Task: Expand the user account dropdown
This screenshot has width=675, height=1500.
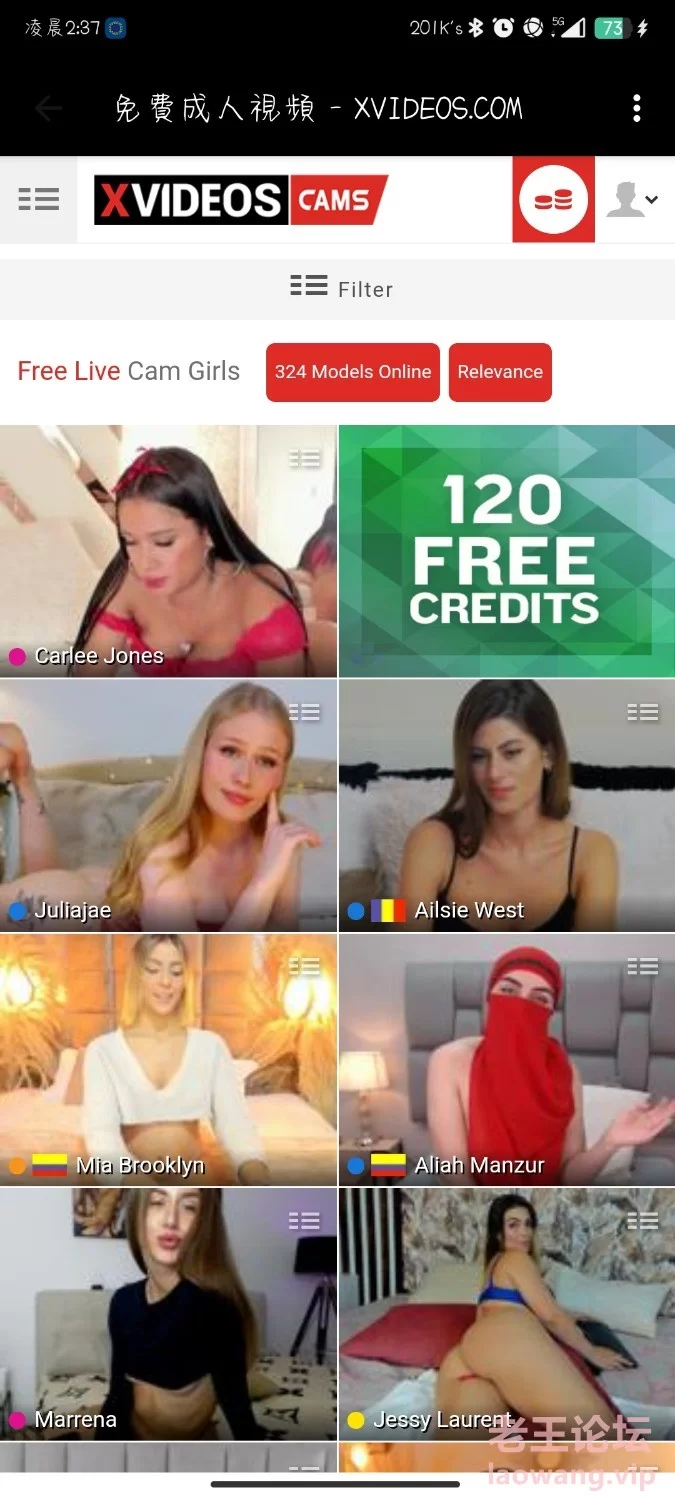Action: point(633,199)
